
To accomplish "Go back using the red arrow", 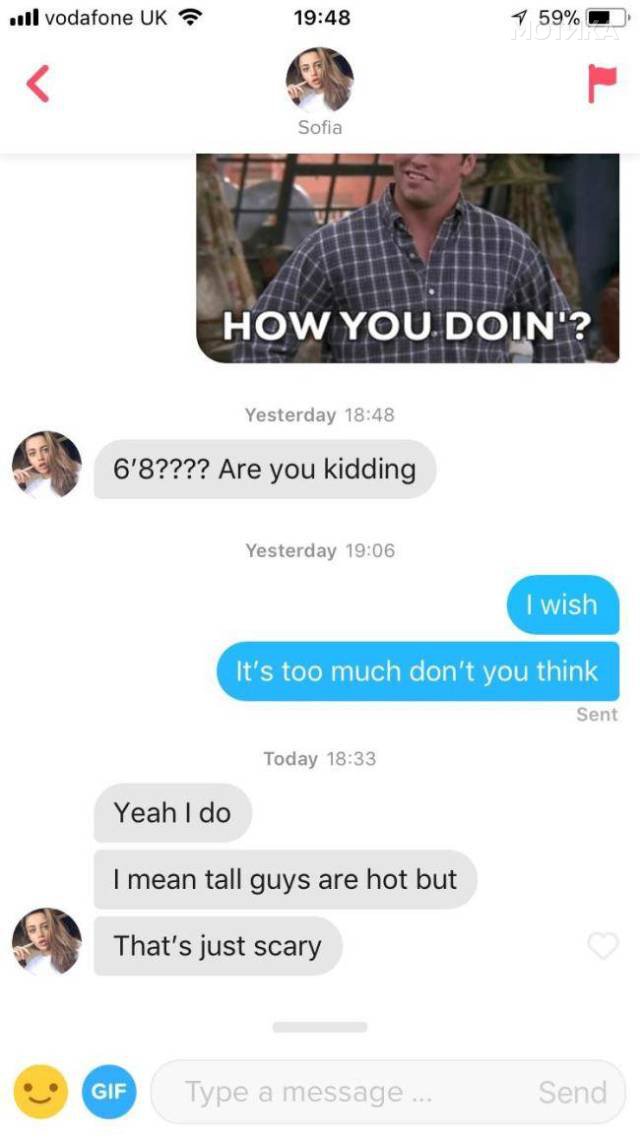I will coord(37,84).
